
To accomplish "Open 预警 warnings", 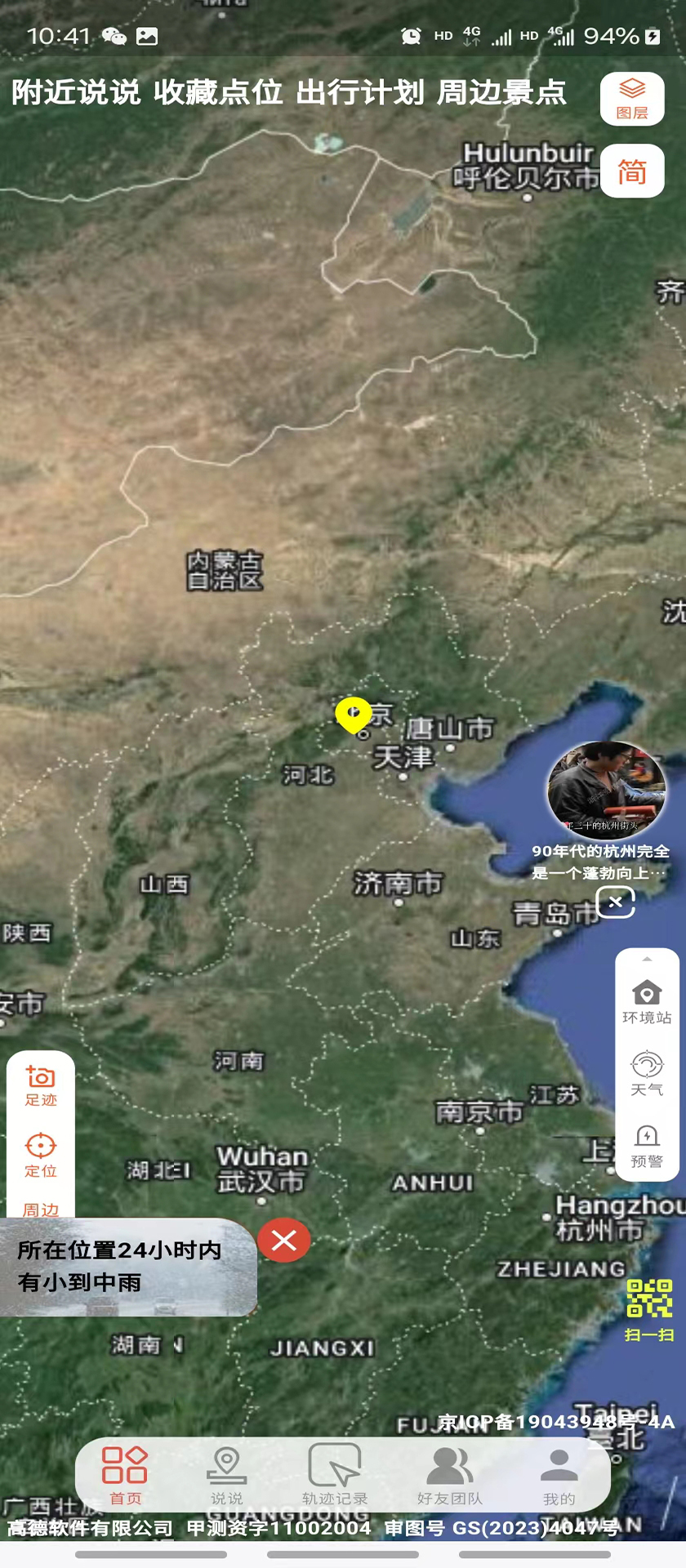I will (647, 1145).
